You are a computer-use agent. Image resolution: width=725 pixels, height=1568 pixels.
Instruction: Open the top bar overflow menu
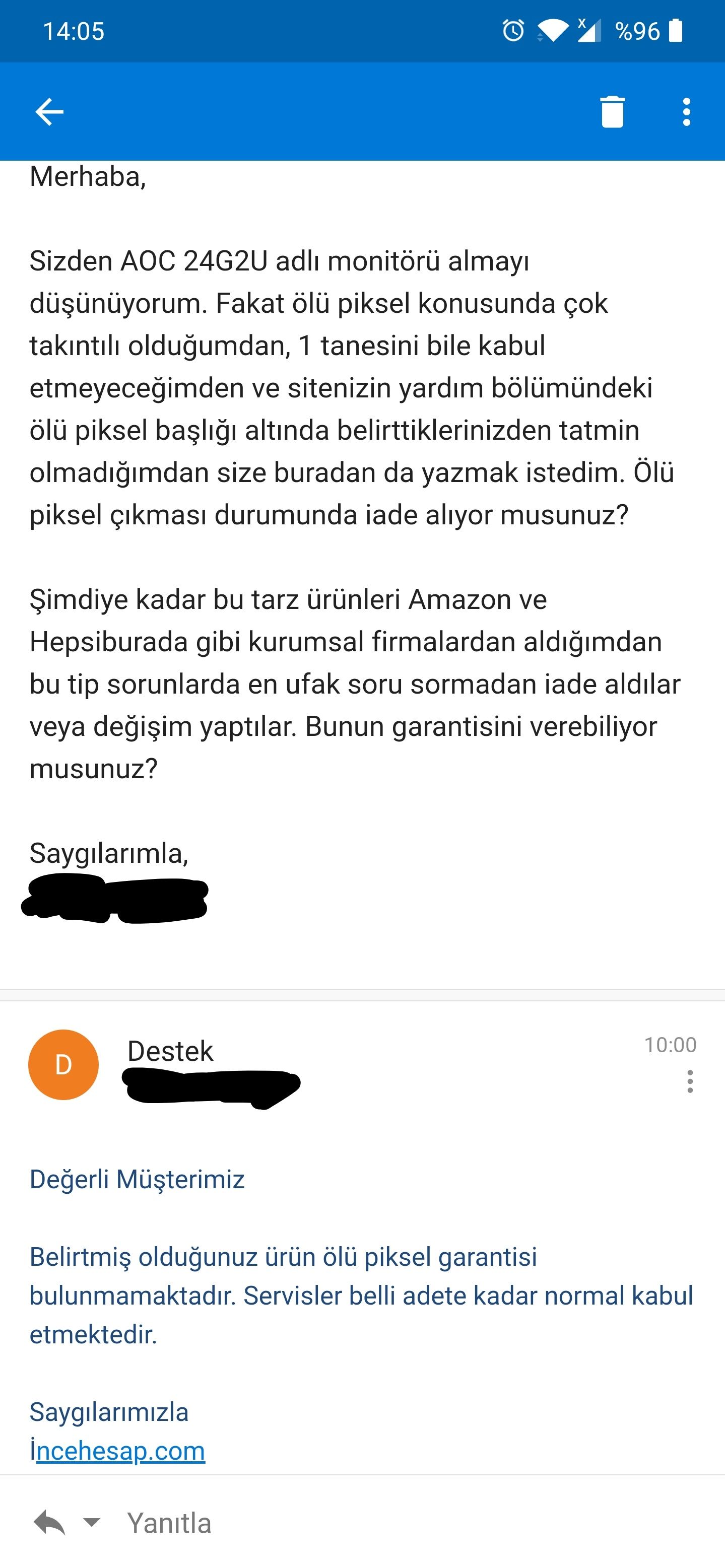687,112
